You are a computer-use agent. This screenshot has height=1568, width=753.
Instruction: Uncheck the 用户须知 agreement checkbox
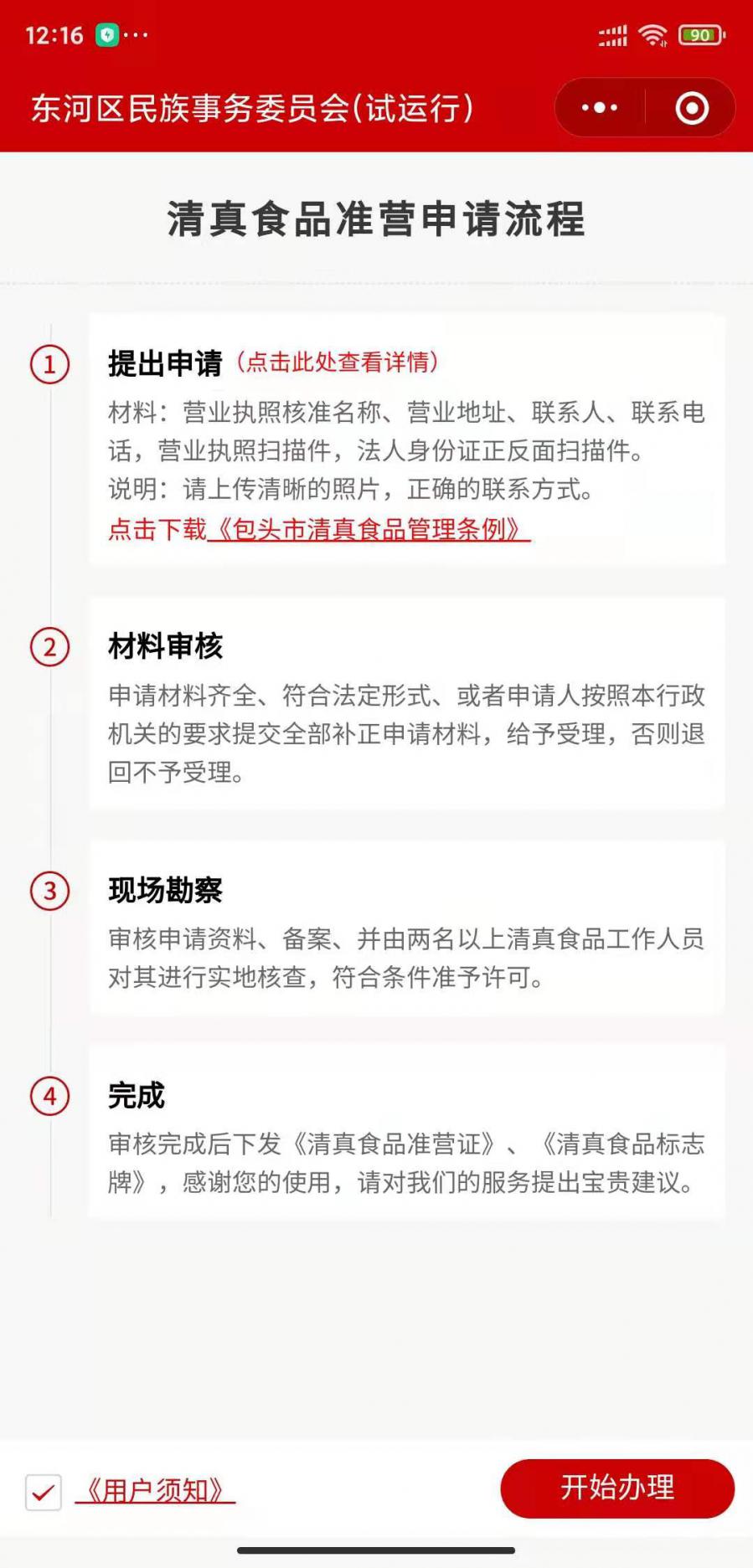coord(44,1492)
